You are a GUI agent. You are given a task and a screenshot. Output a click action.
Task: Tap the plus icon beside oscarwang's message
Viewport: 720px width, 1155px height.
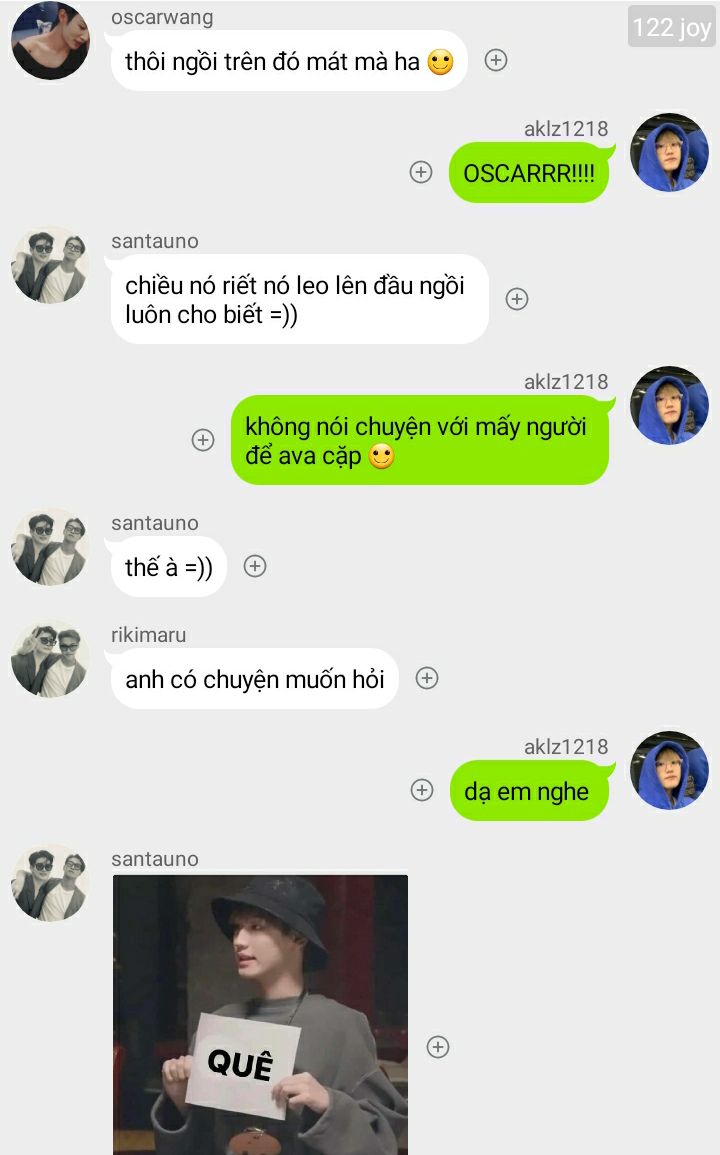pos(496,60)
